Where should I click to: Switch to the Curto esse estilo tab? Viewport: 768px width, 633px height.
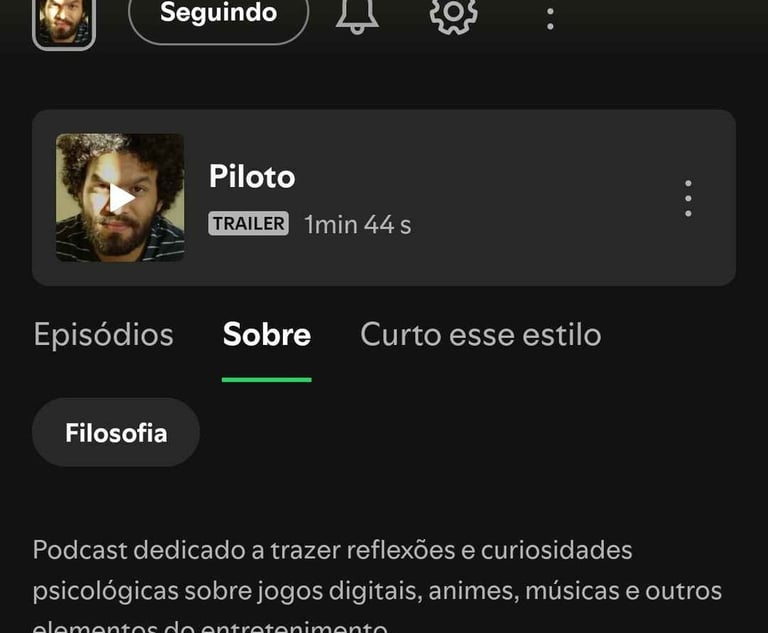(x=480, y=334)
